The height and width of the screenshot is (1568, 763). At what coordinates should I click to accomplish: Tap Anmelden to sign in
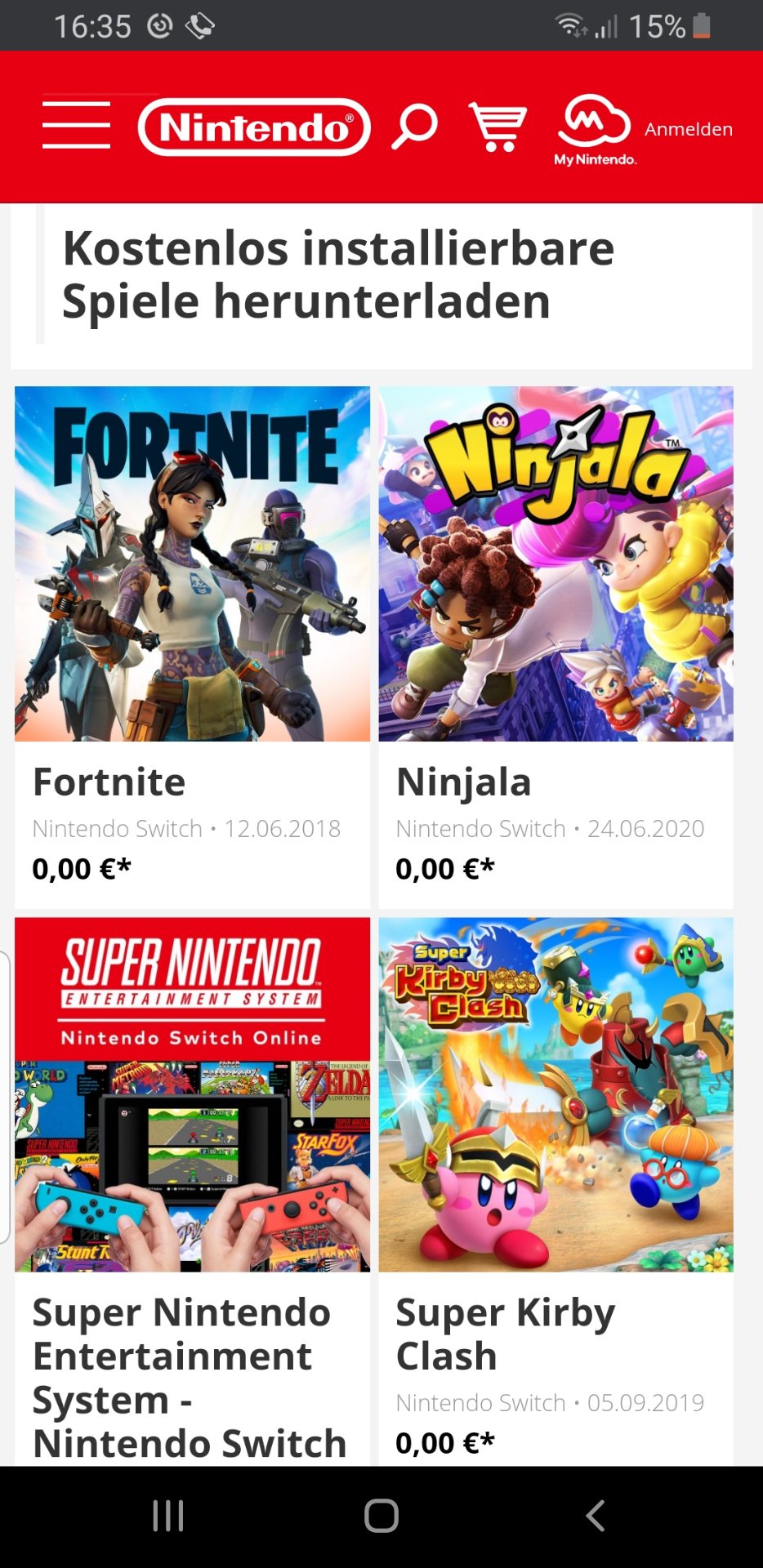(689, 129)
